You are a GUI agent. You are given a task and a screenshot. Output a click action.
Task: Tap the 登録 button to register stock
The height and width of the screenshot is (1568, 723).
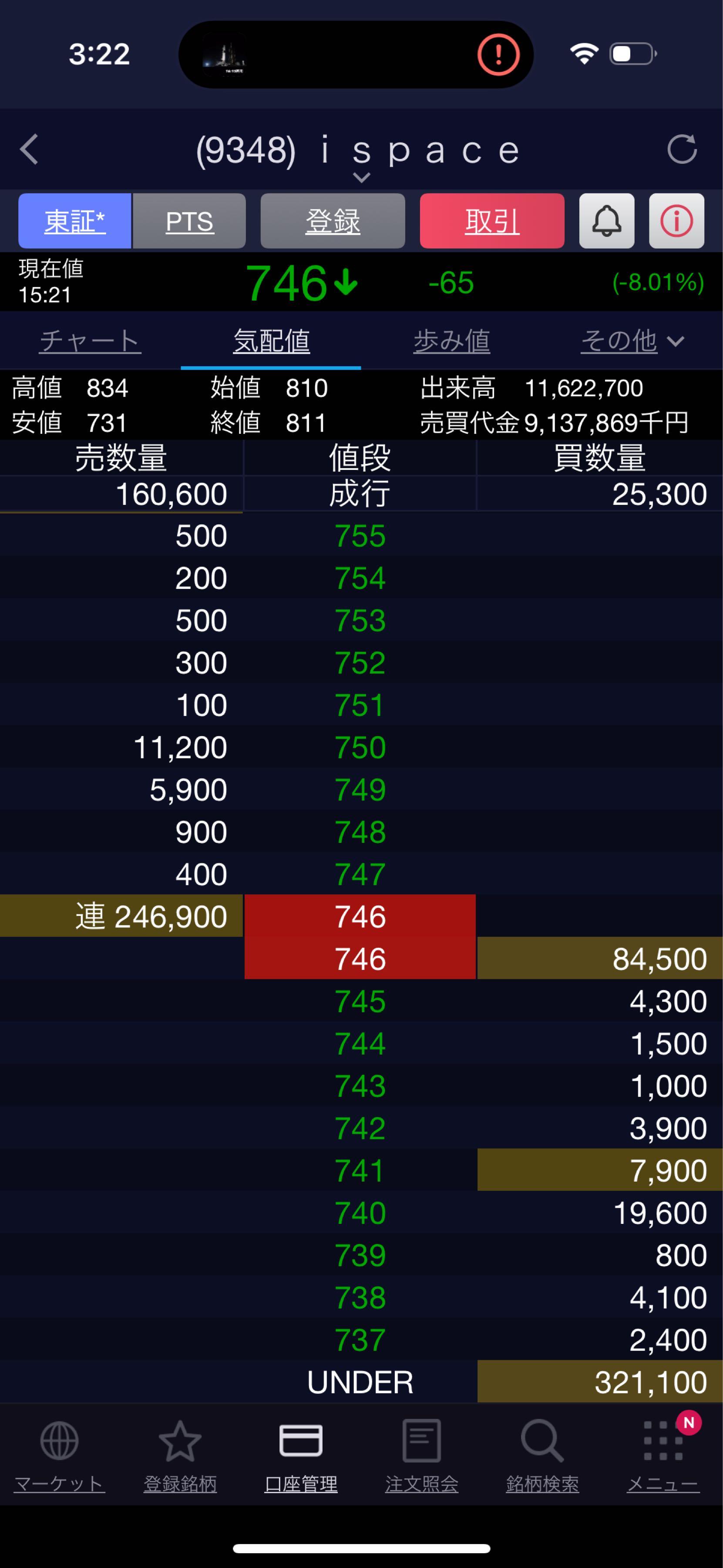pyautogui.click(x=333, y=221)
